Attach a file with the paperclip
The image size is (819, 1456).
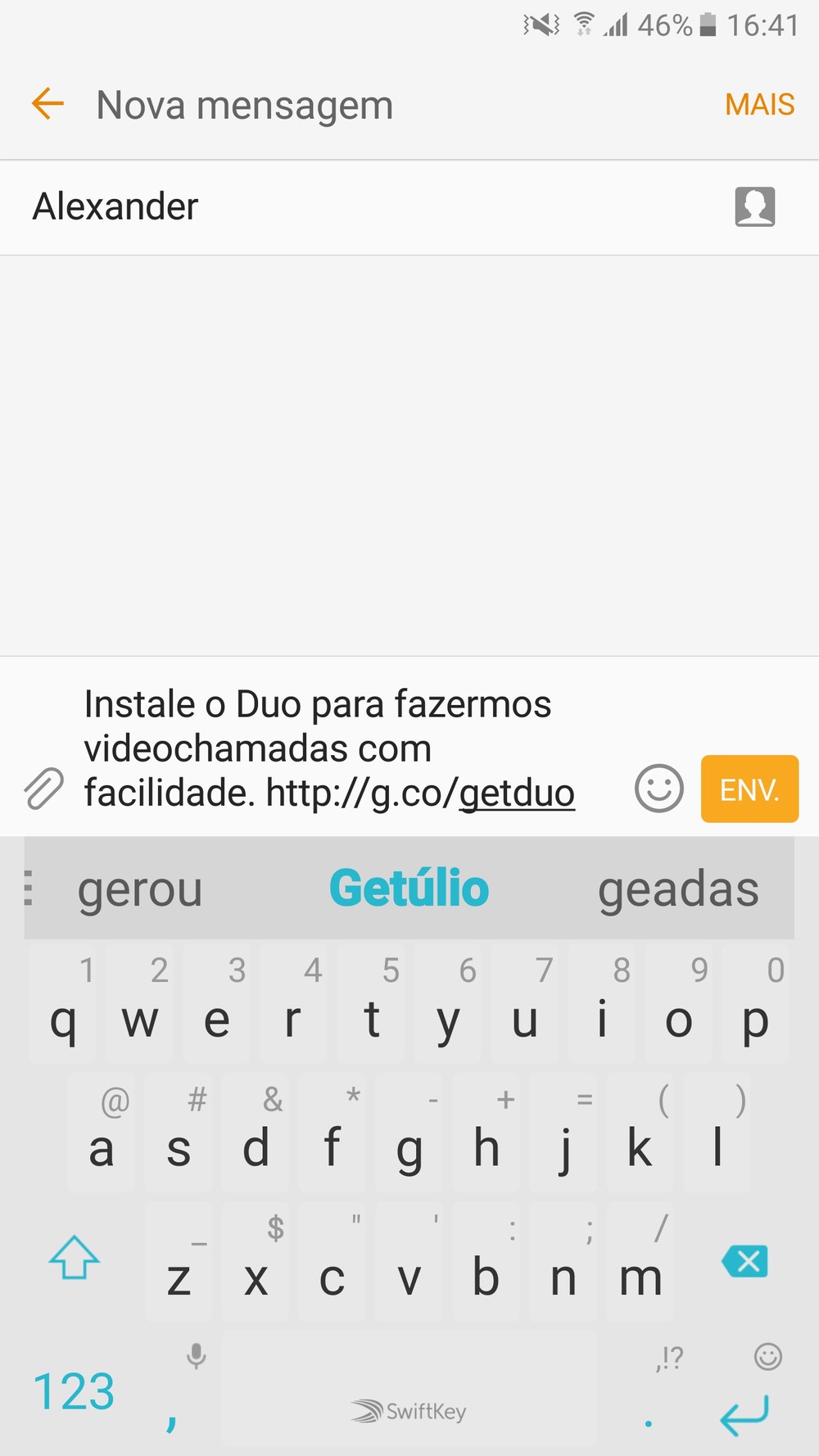coord(43,789)
